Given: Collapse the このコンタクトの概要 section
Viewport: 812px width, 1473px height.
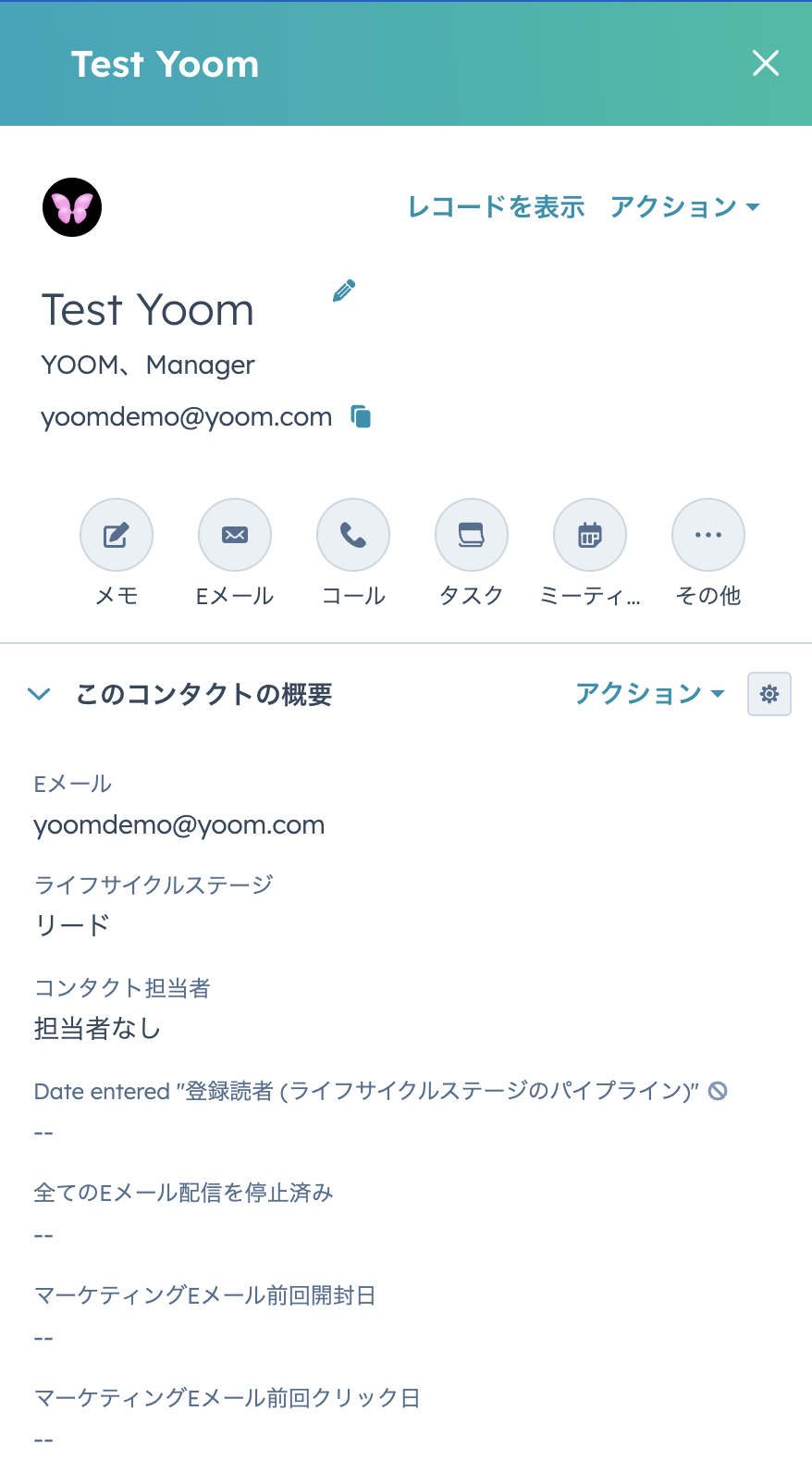Looking at the screenshot, I should pos(39,694).
